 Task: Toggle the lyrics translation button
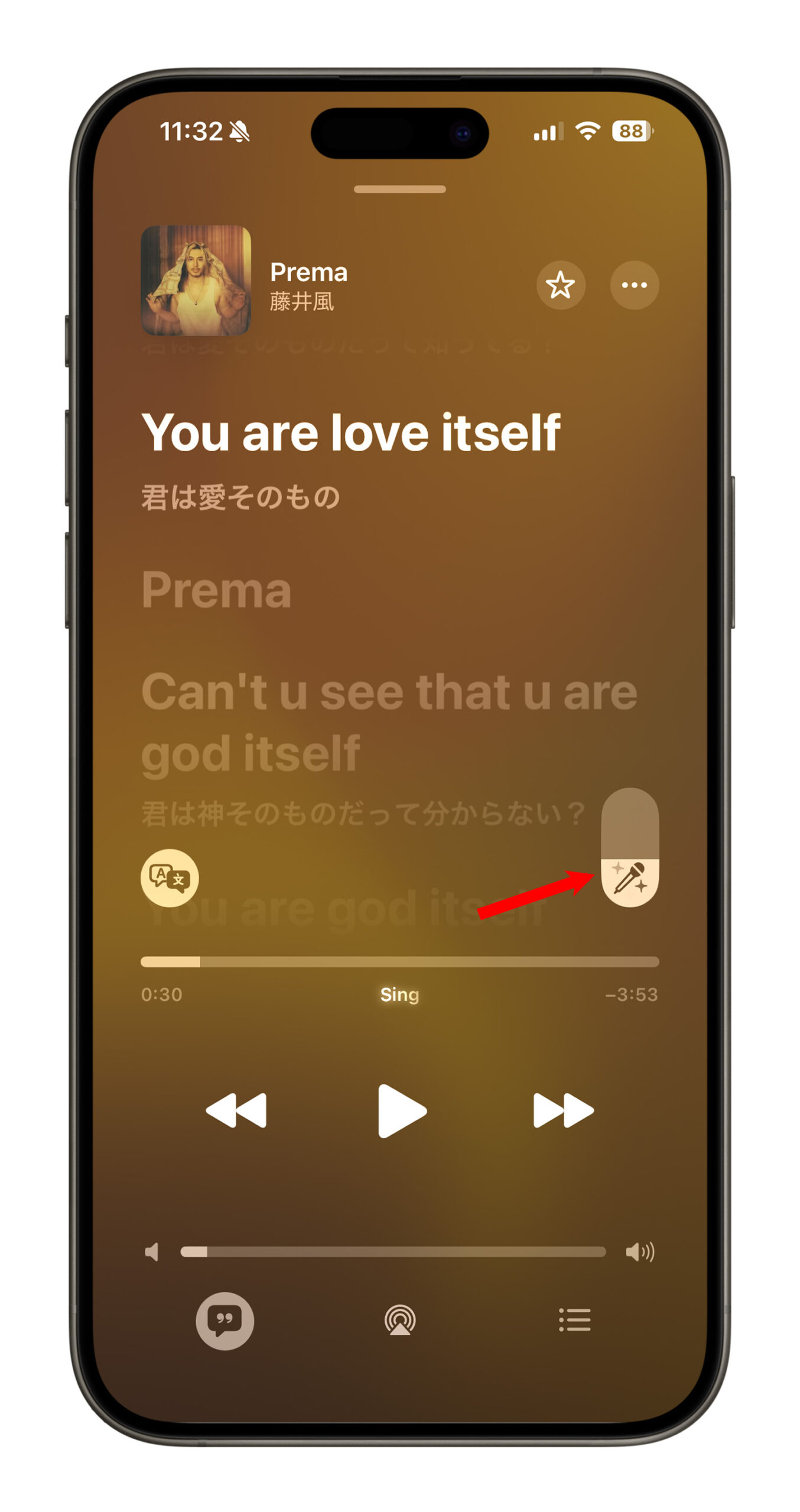[170, 878]
